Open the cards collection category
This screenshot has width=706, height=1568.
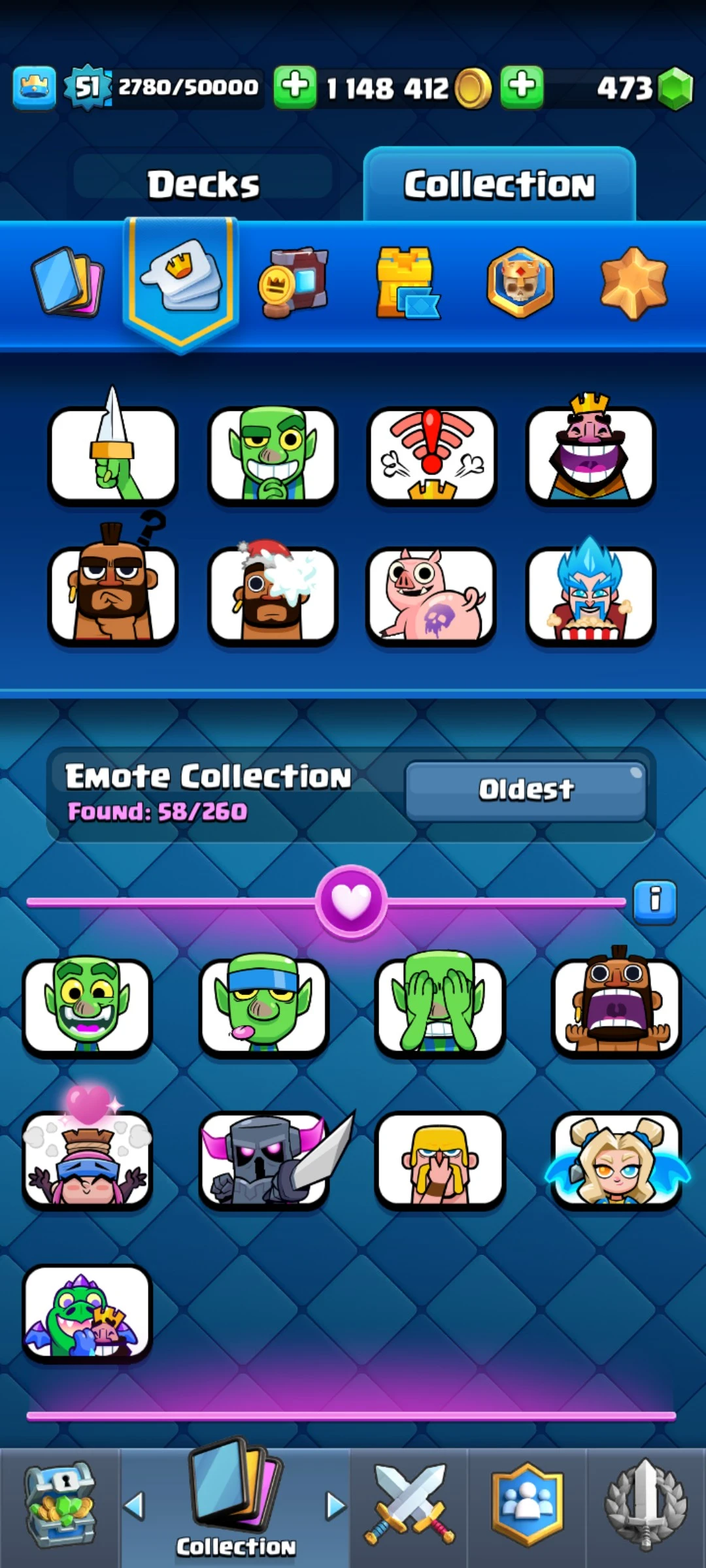[x=67, y=283]
